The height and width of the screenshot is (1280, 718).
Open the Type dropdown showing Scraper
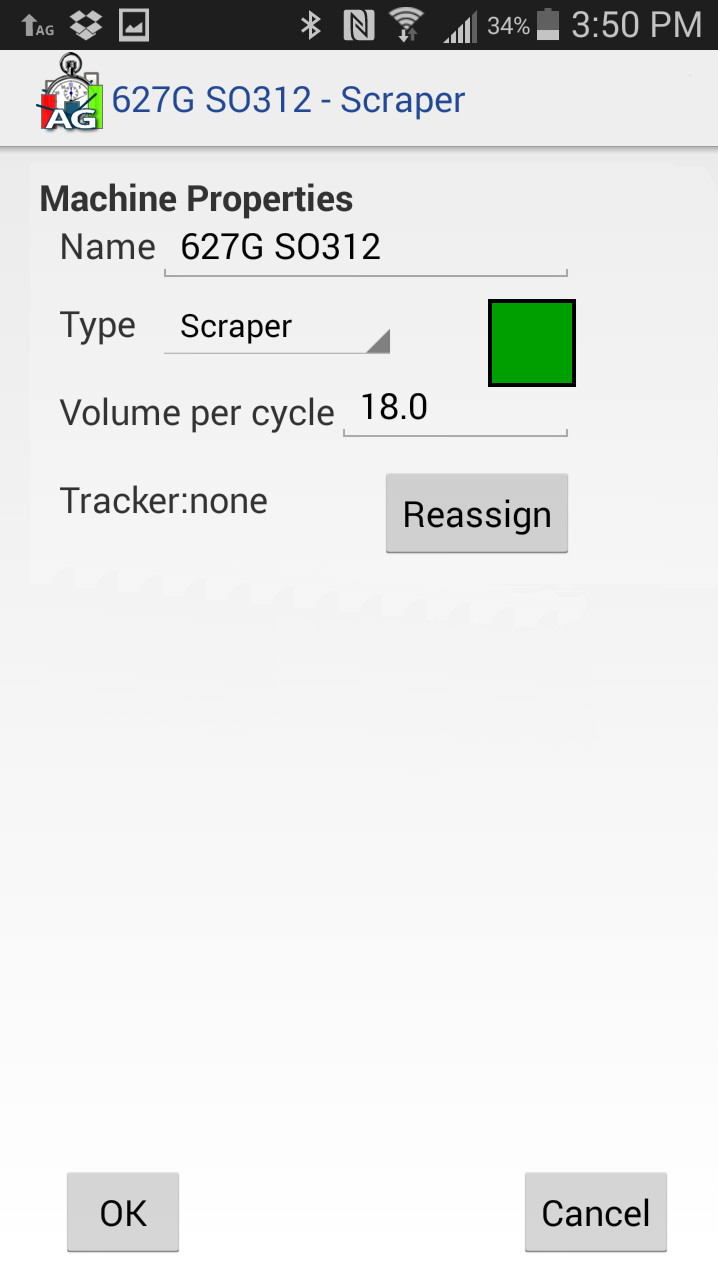pos(276,327)
